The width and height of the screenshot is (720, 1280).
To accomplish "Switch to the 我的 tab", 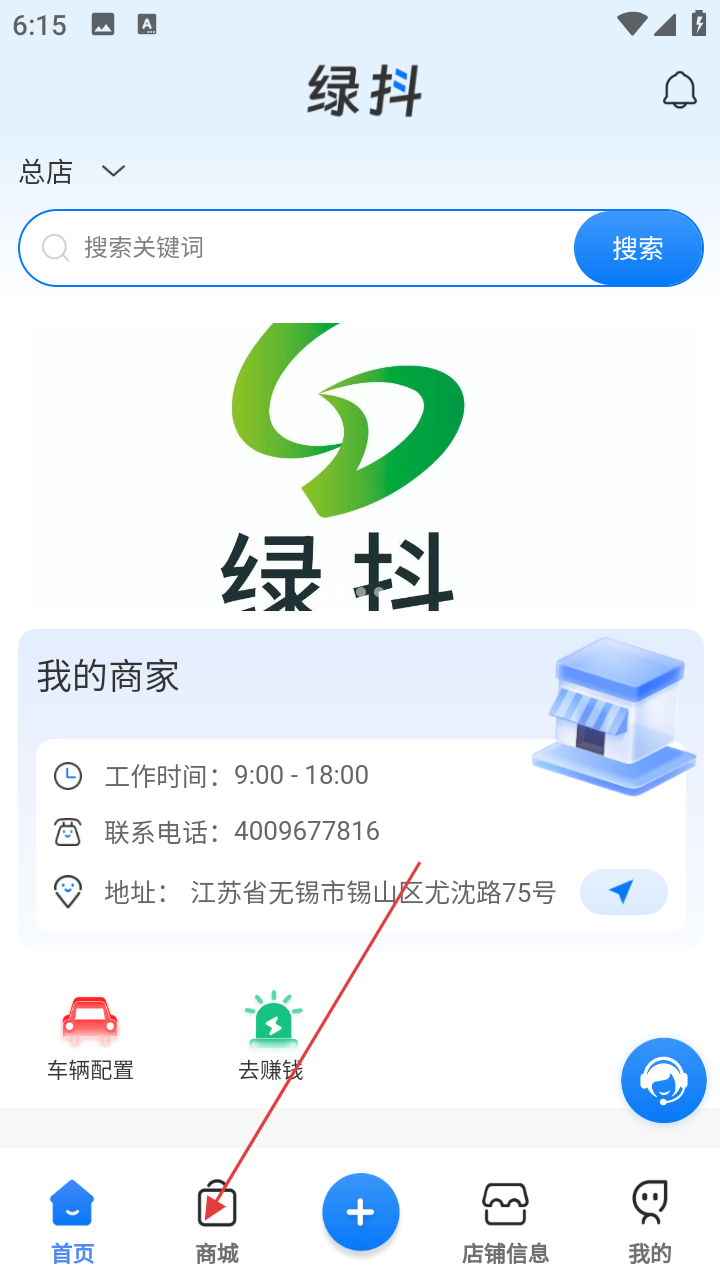I will tap(649, 1220).
